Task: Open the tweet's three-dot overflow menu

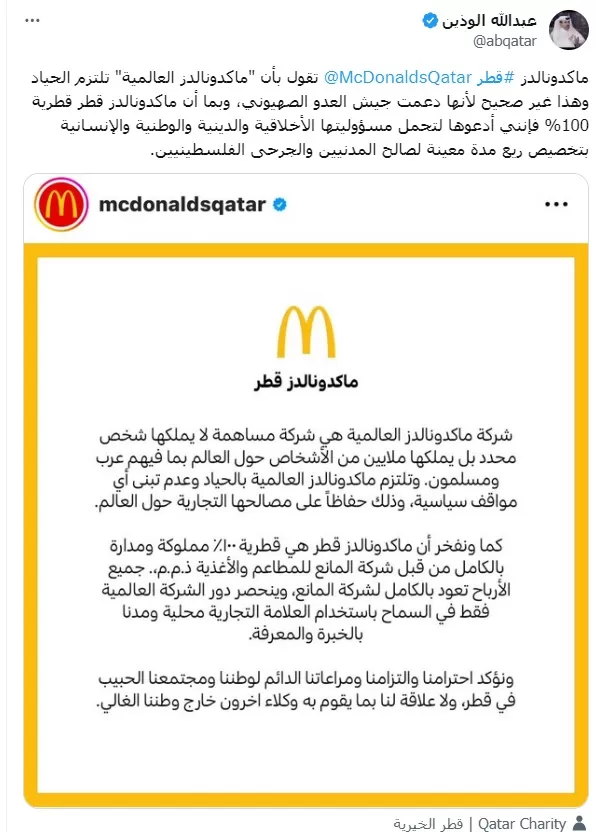Action: point(32,21)
